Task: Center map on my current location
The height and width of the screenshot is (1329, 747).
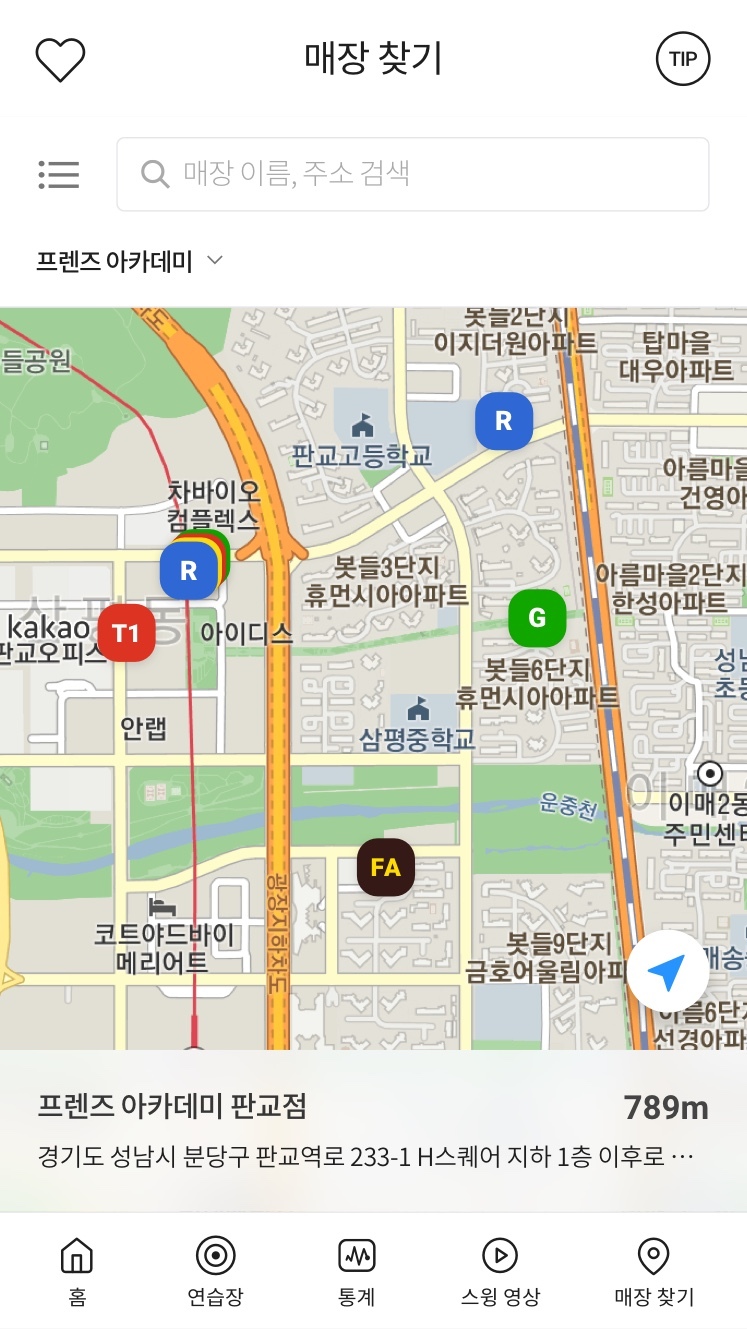Action: tap(667, 970)
